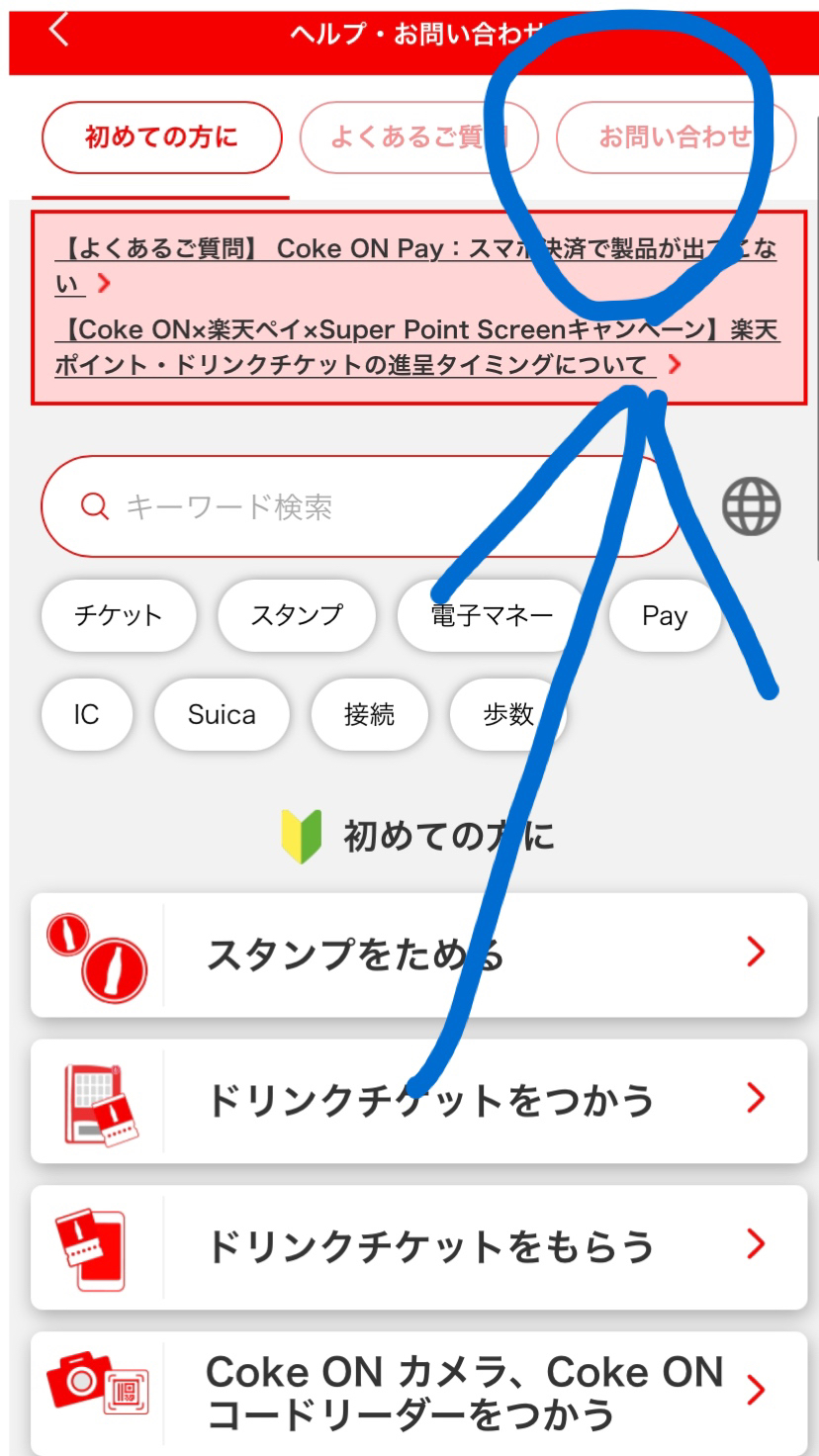The width and height of the screenshot is (819, 1456).
Task: Open the ドリンクチケットをもらう guide
Action: (x=418, y=1246)
